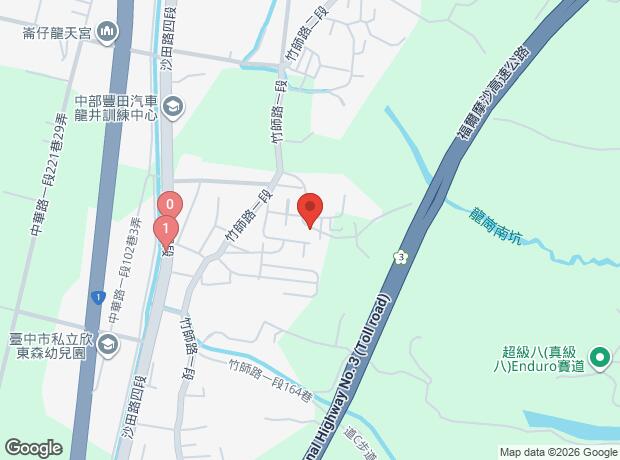This screenshot has width=620, height=460.
Task: Select the map marker labeled 1
Action: point(166,231)
